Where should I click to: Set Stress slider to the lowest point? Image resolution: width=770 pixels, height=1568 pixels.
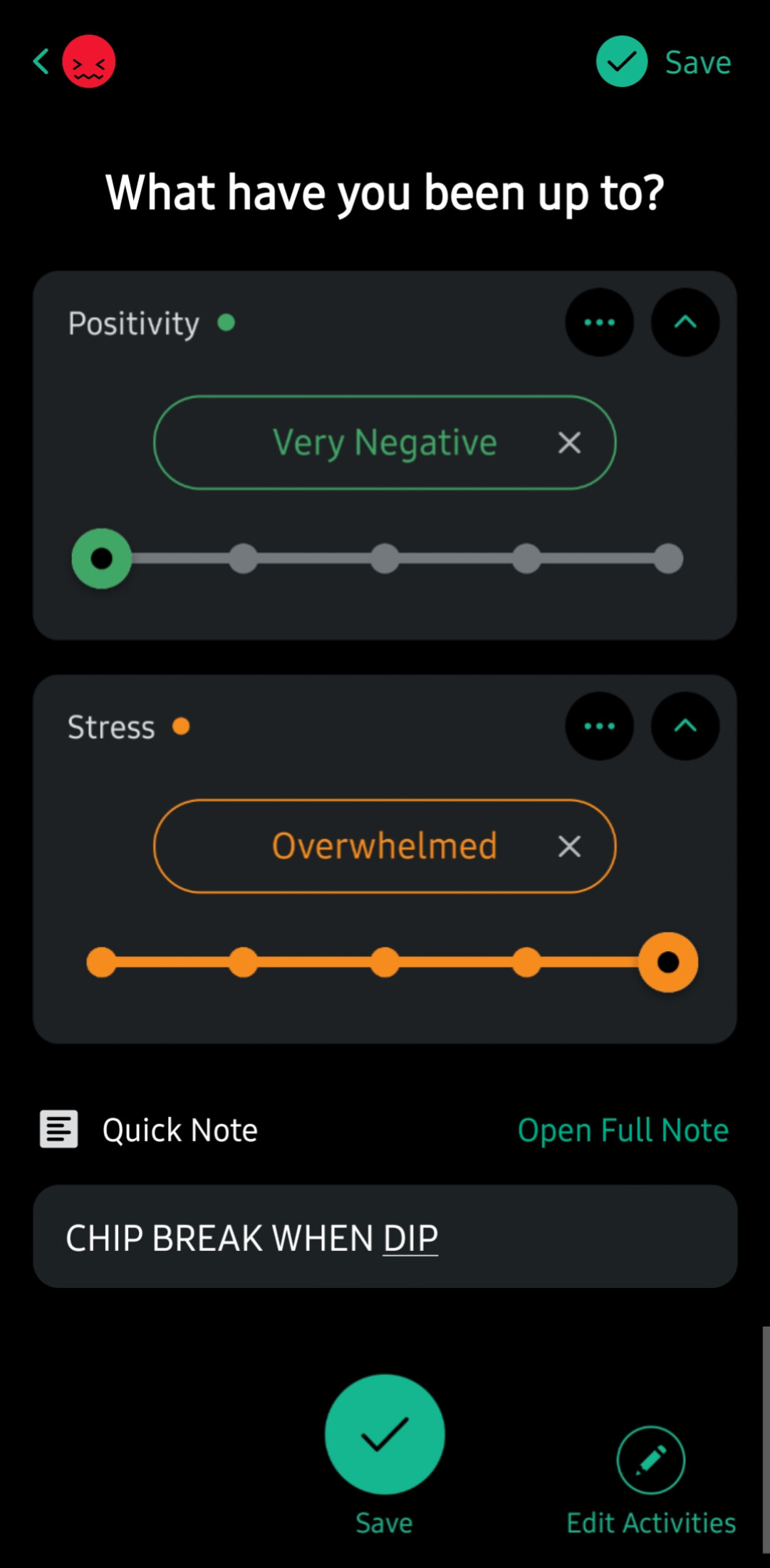coord(102,962)
